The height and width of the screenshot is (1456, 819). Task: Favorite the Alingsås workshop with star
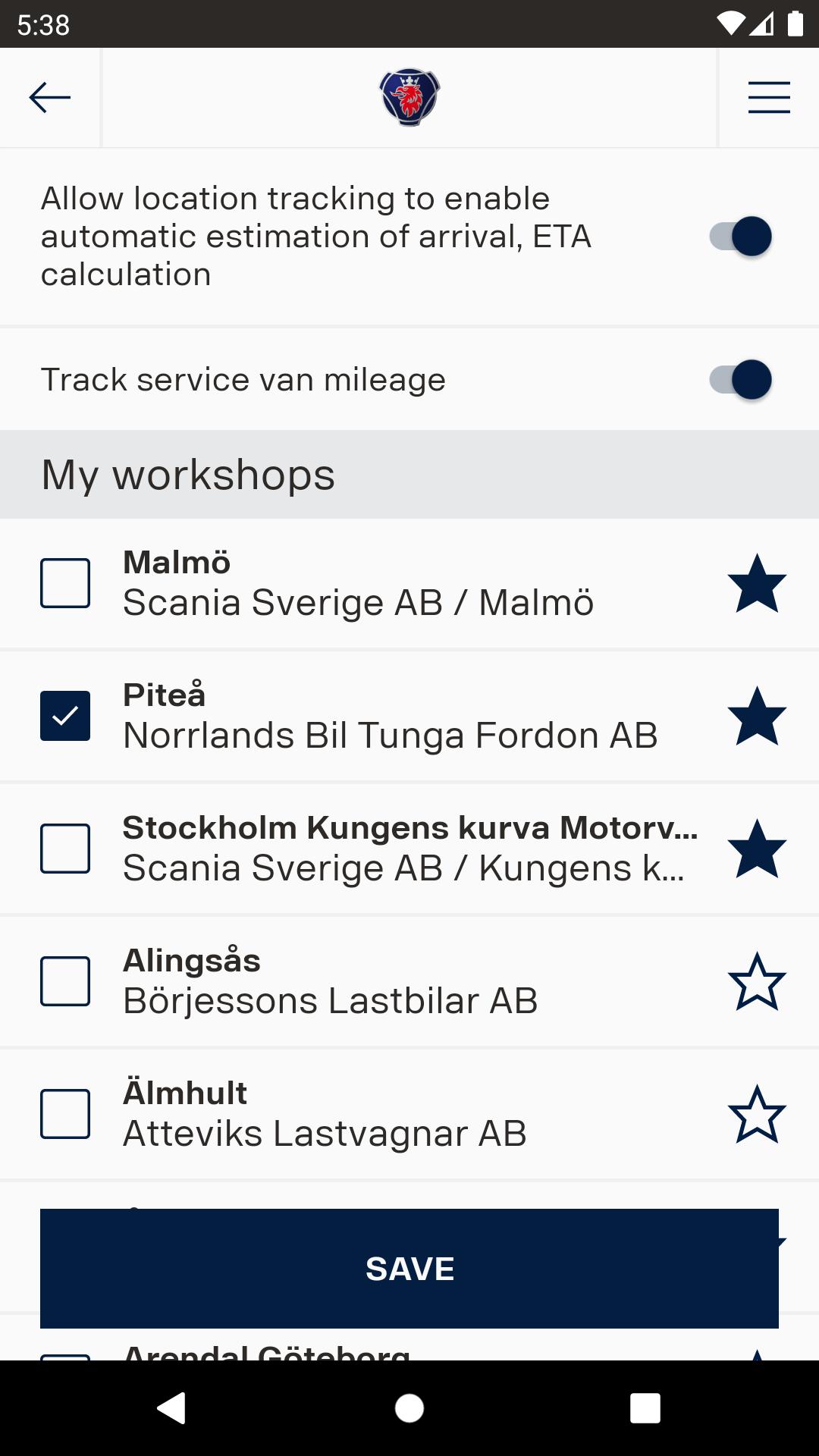[757, 981]
